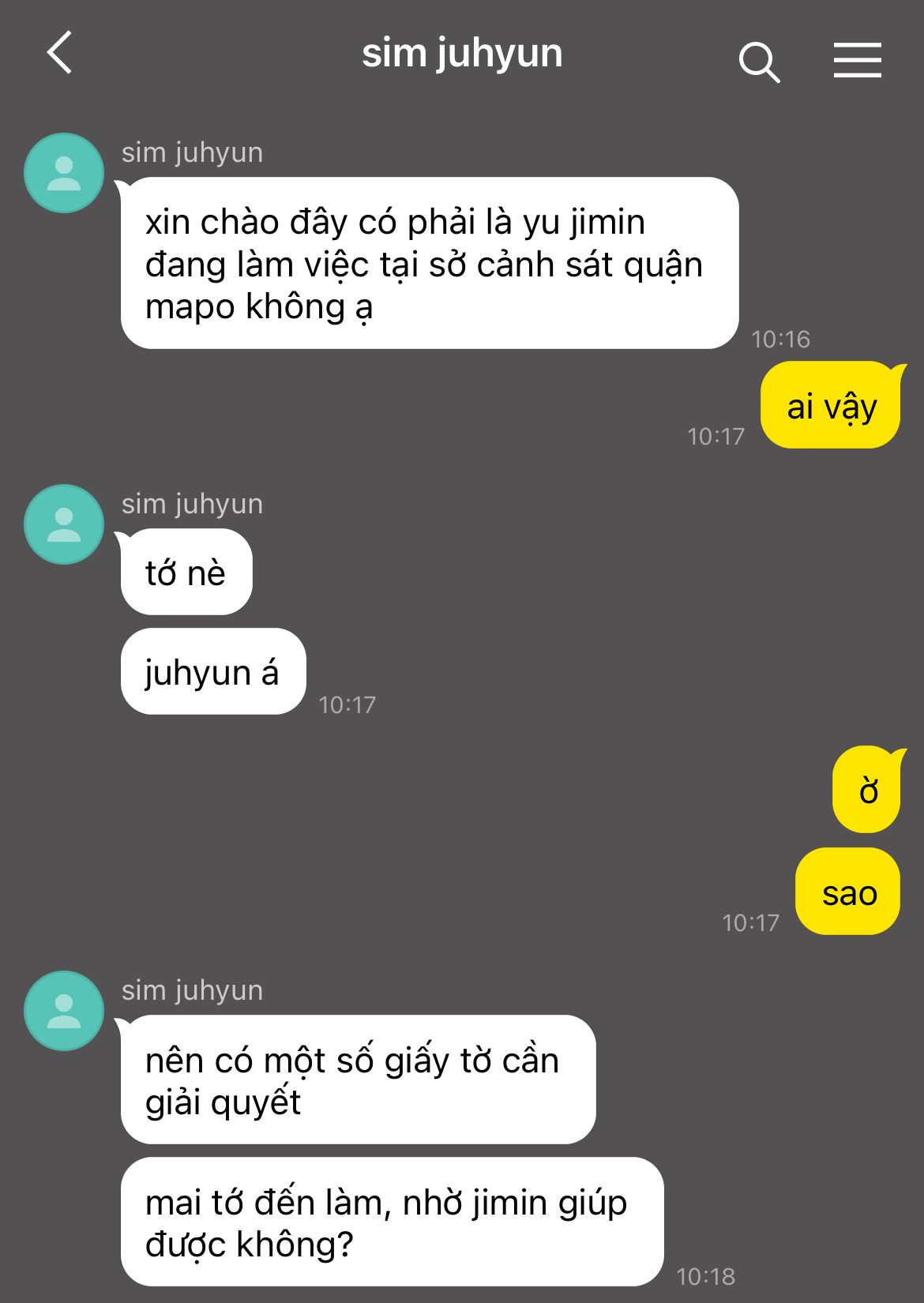The width and height of the screenshot is (924, 1303).
Task: Open sim juhyun's avatar beside 'xin chào' message
Action: tap(64, 173)
